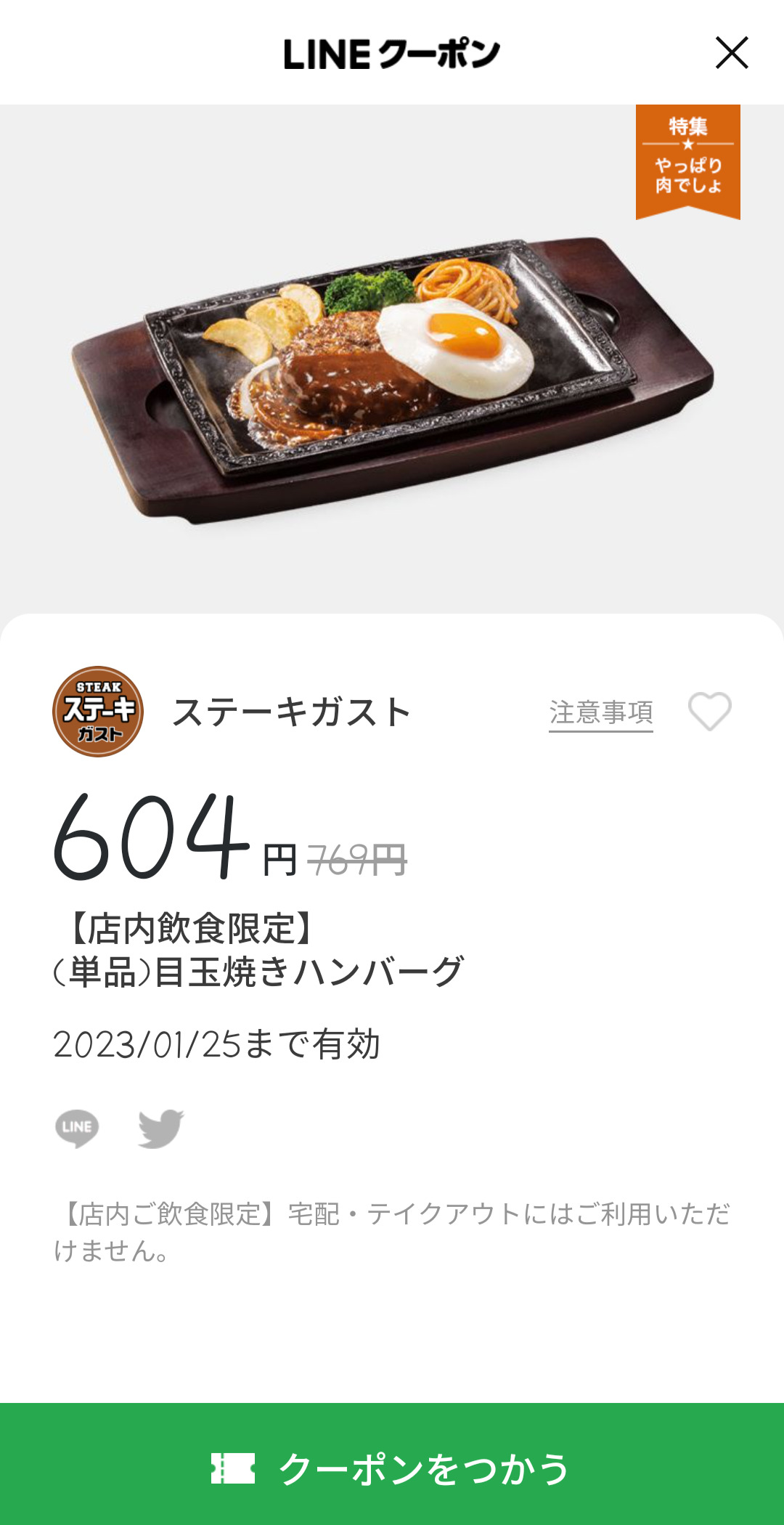
Task: Tap the クーポンをつかう button
Action: pyautogui.click(x=392, y=1464)
